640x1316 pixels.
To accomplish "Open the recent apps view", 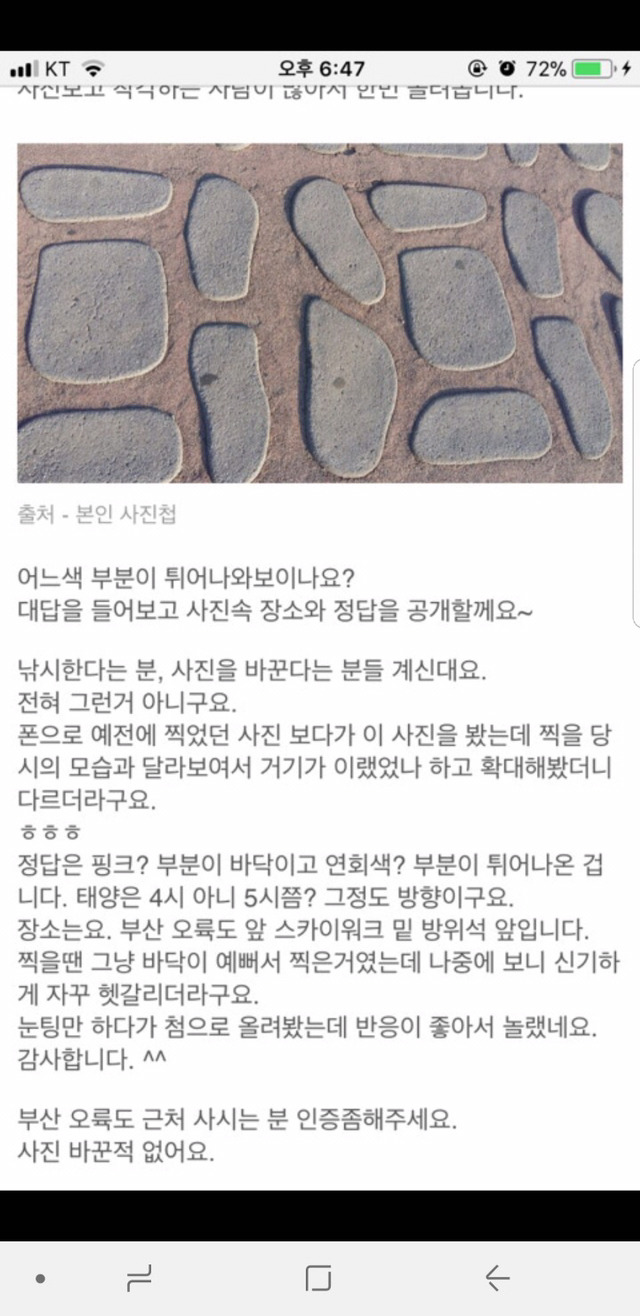I will click(x=138, y=1277).
